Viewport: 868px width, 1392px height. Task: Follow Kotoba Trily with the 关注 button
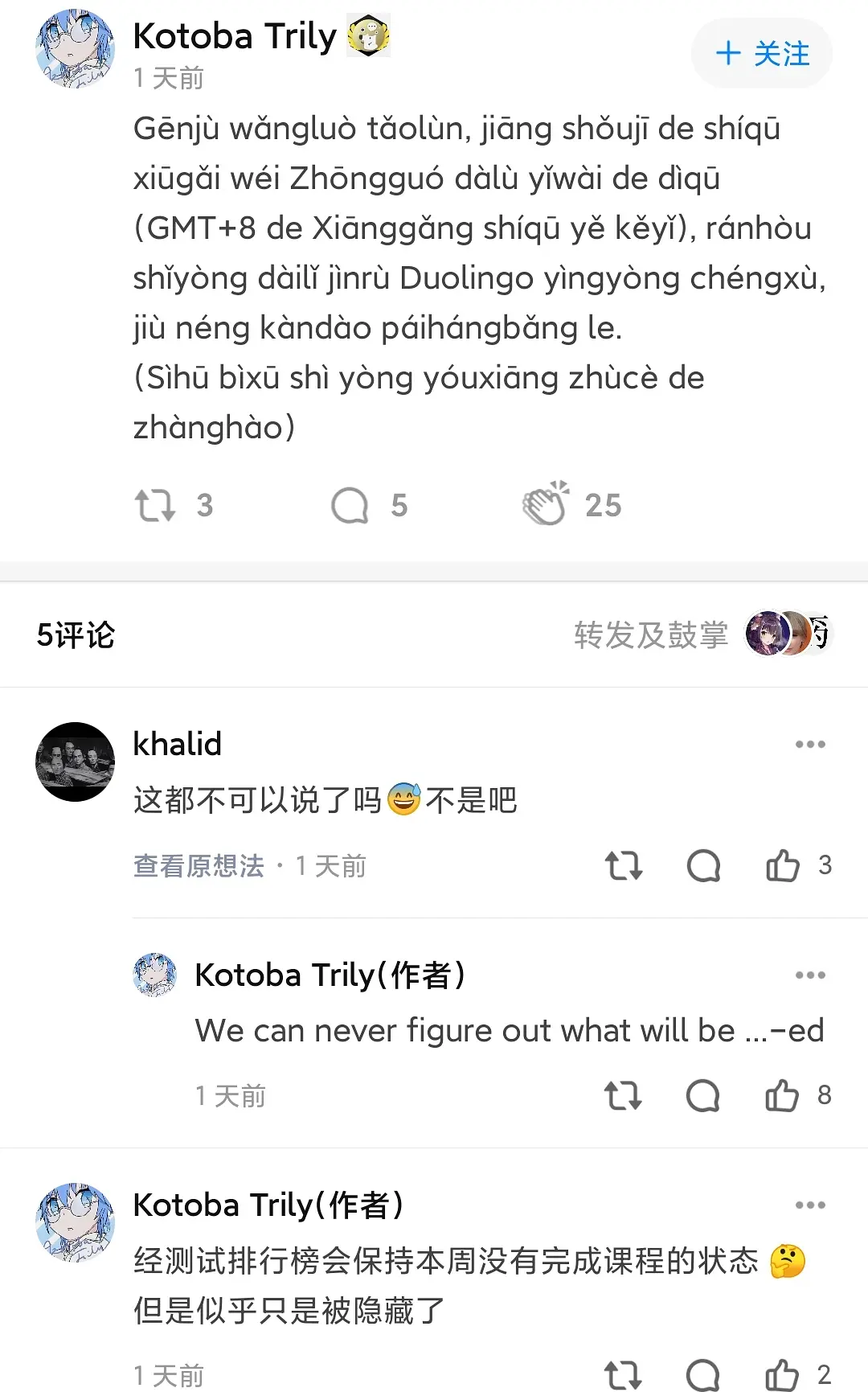pyautogui.click(x=761, y=54)
